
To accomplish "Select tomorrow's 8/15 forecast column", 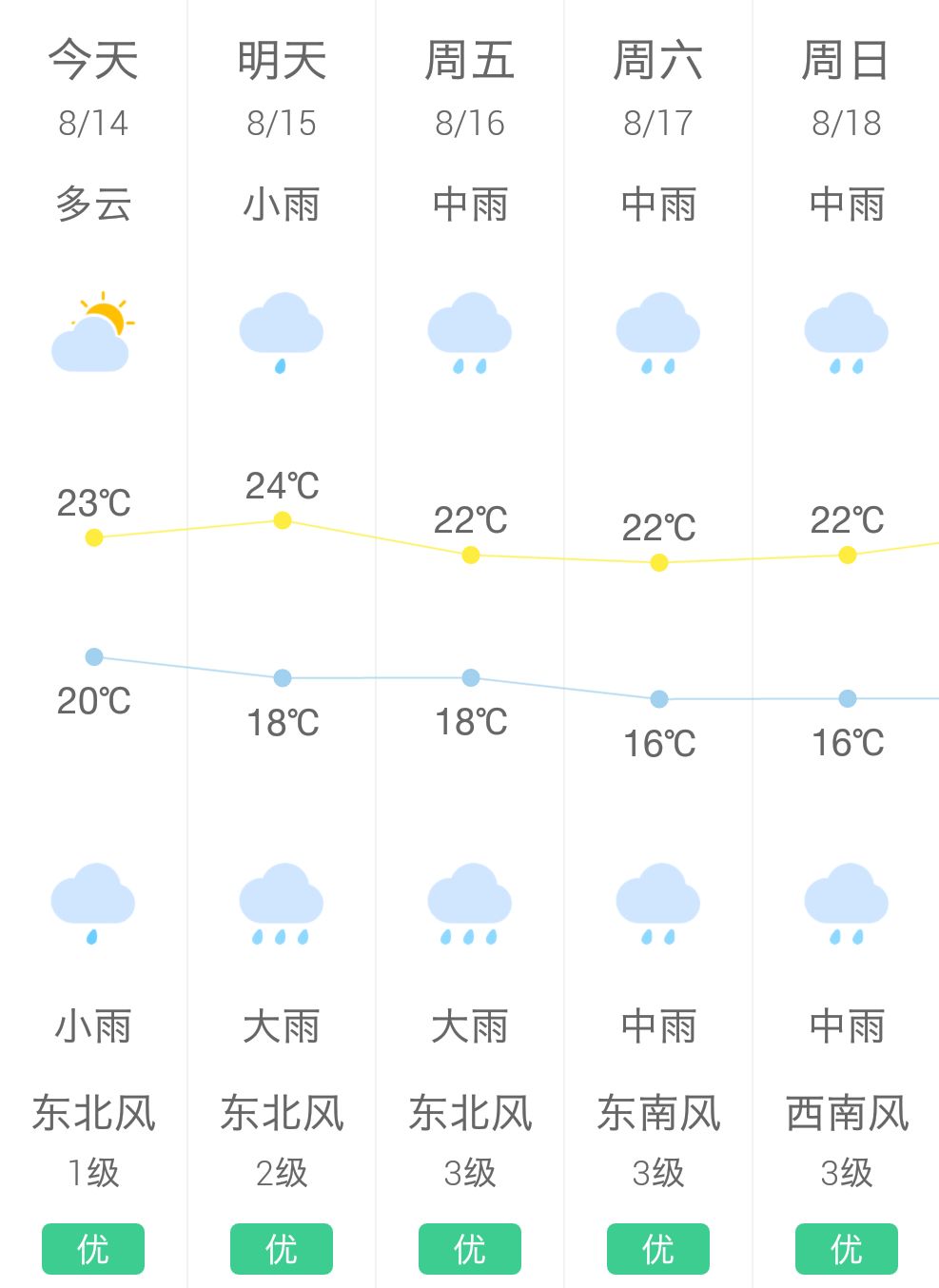I will [x=282, y=86].
